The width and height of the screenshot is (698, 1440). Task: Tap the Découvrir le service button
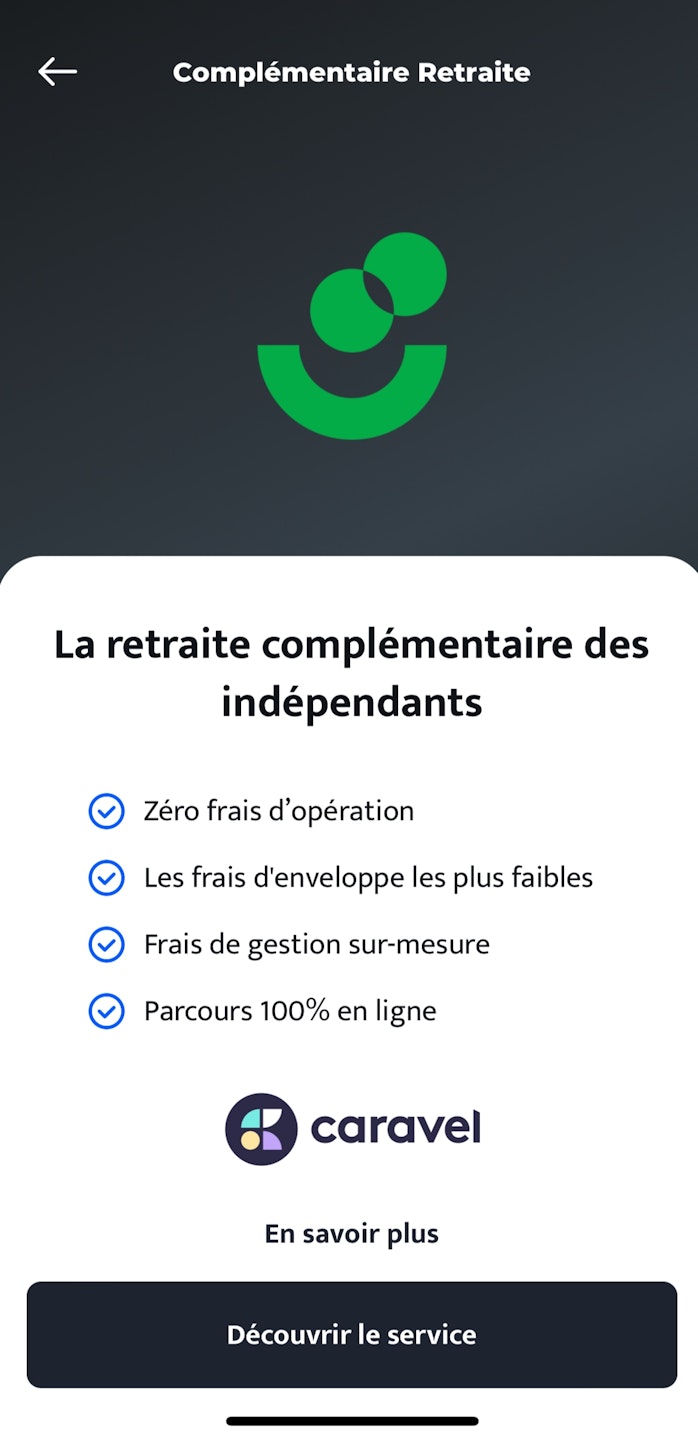point(351,1334)
